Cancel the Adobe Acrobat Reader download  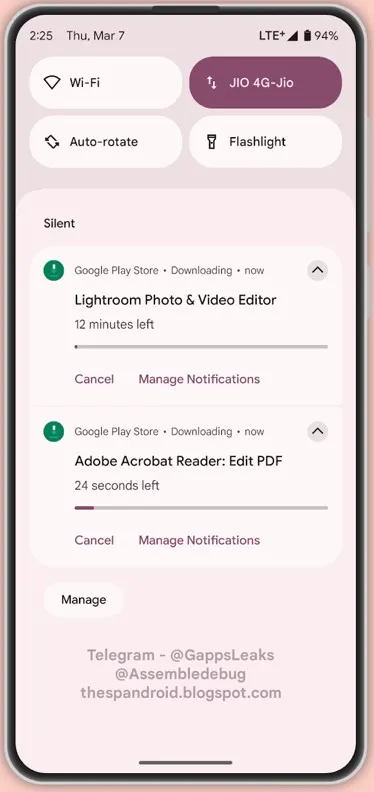coord(95,540)
